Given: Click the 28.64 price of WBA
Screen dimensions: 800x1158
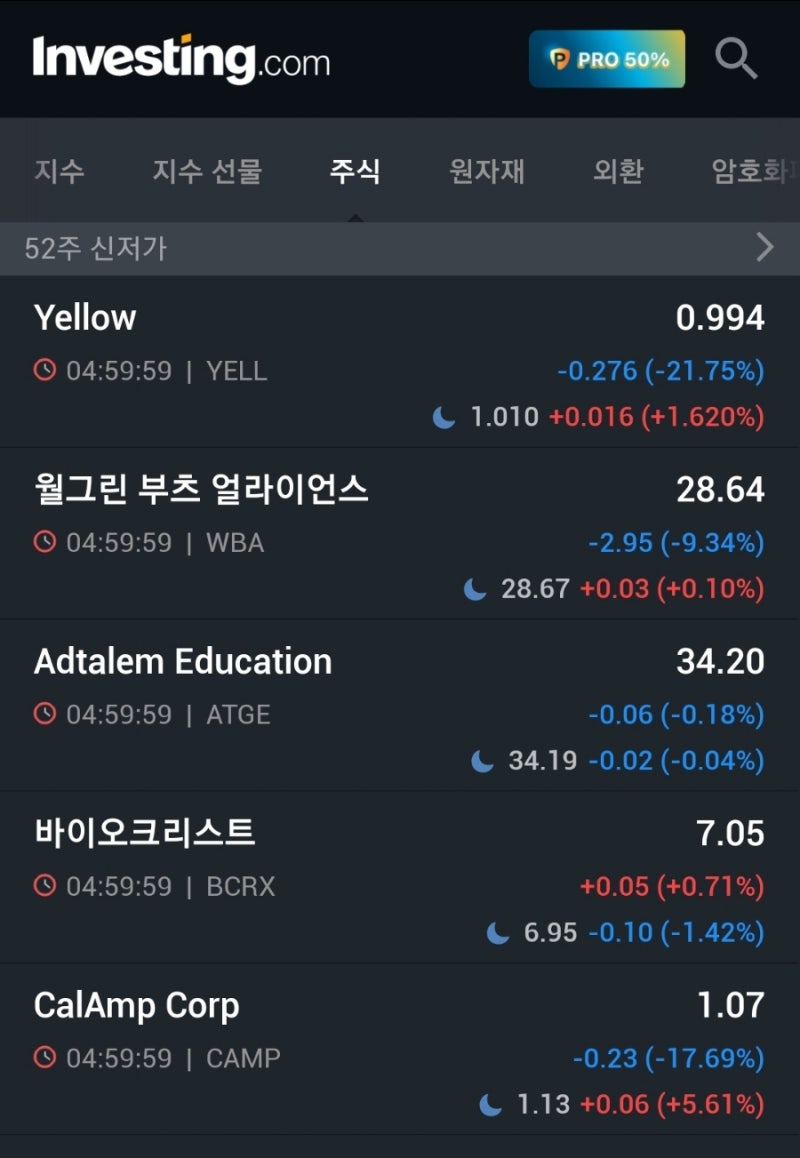Looking at the screenshot, I should pos(722,490).
